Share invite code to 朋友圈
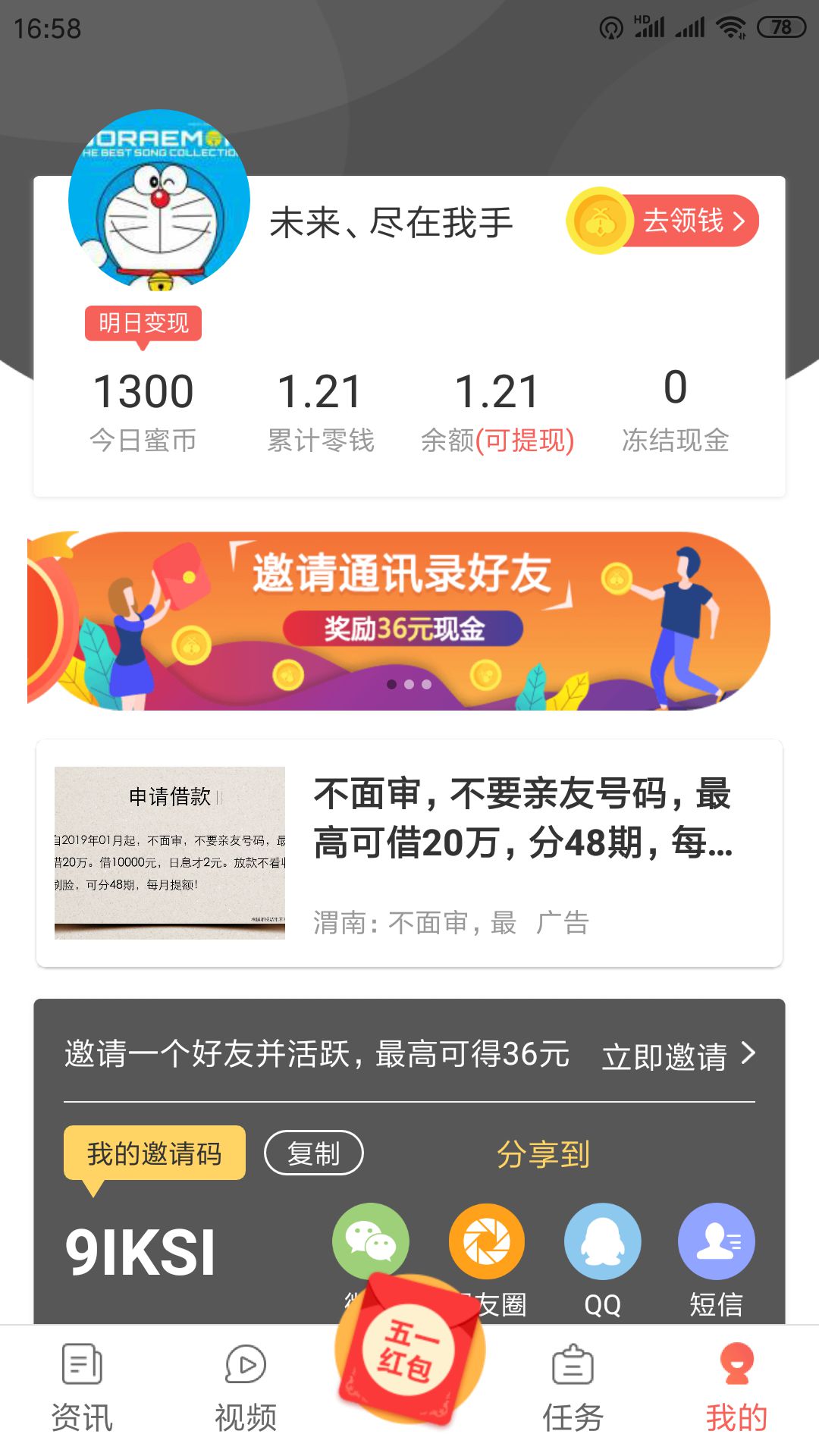 (x=487, y=1242)
